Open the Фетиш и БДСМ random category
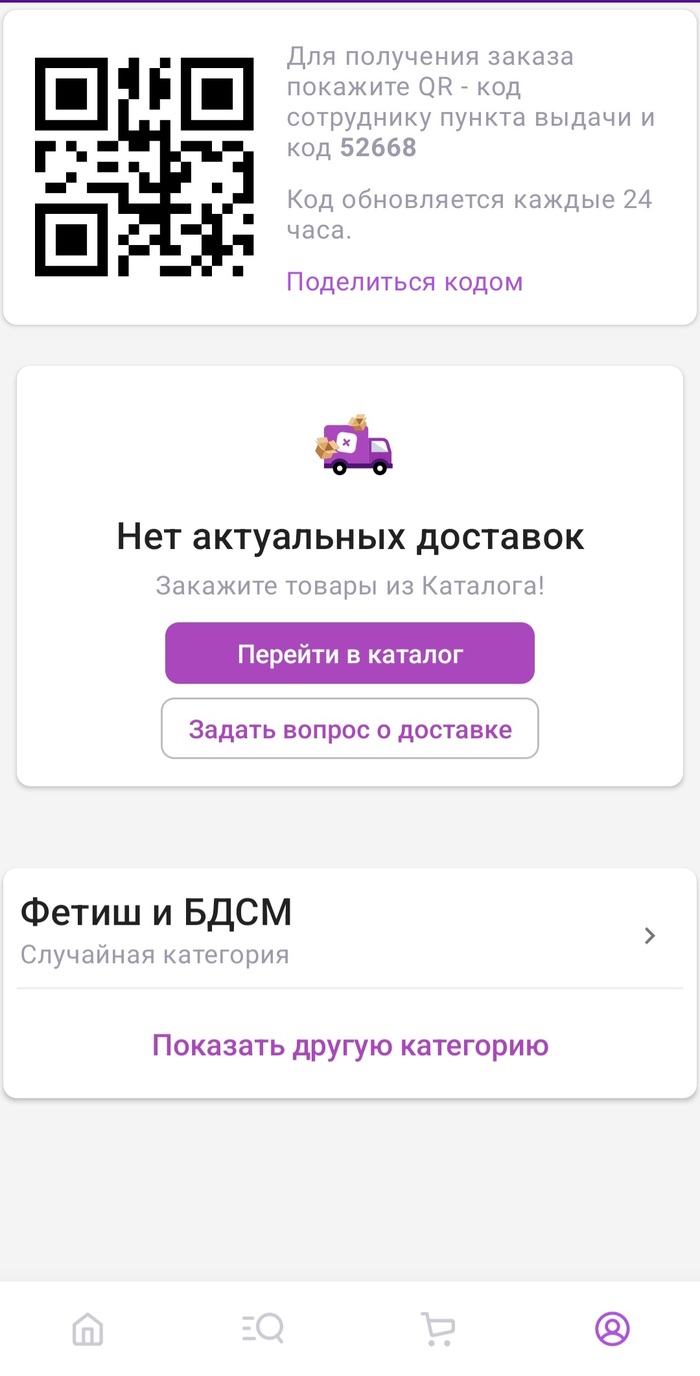700x1376 pixels. [340, 930]
